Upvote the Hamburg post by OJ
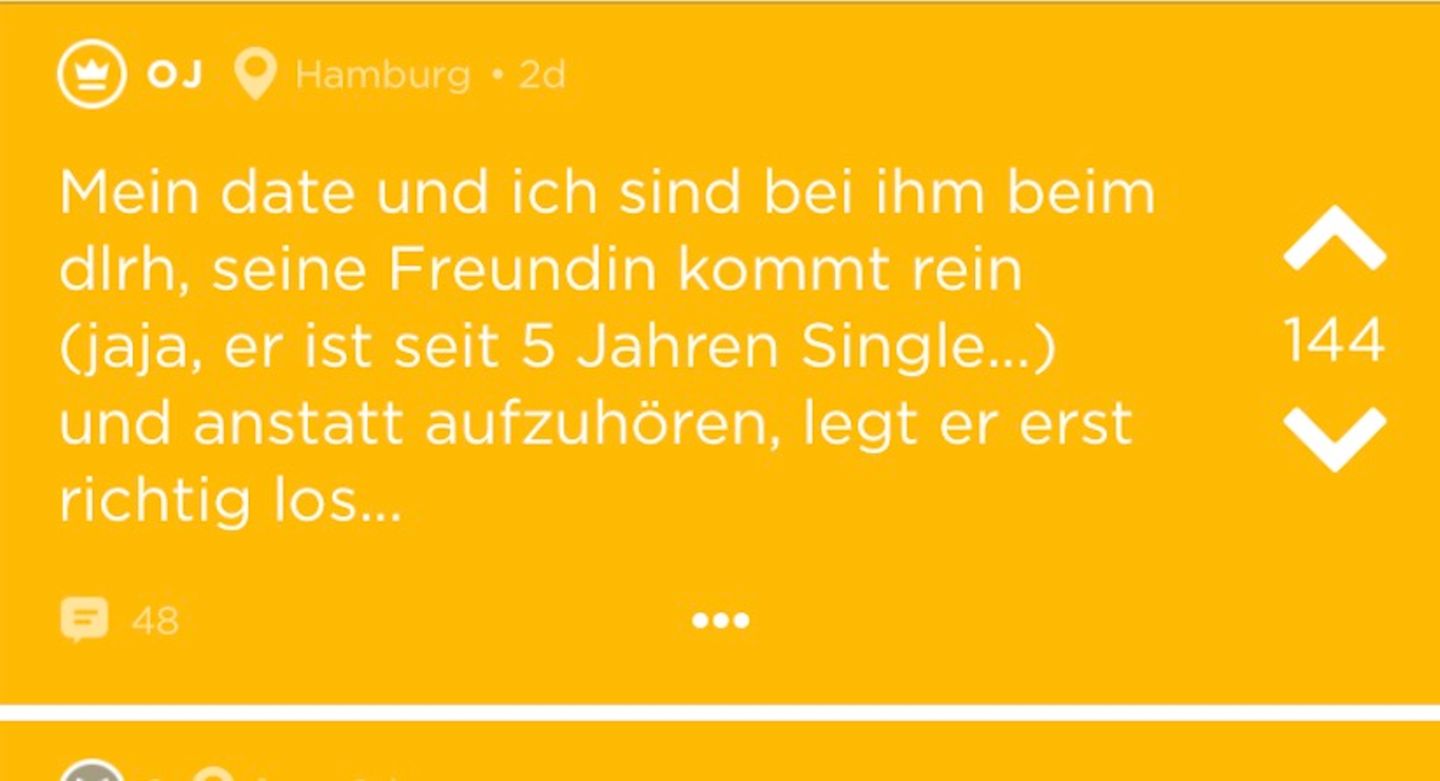 click(x=1334, y=240)
